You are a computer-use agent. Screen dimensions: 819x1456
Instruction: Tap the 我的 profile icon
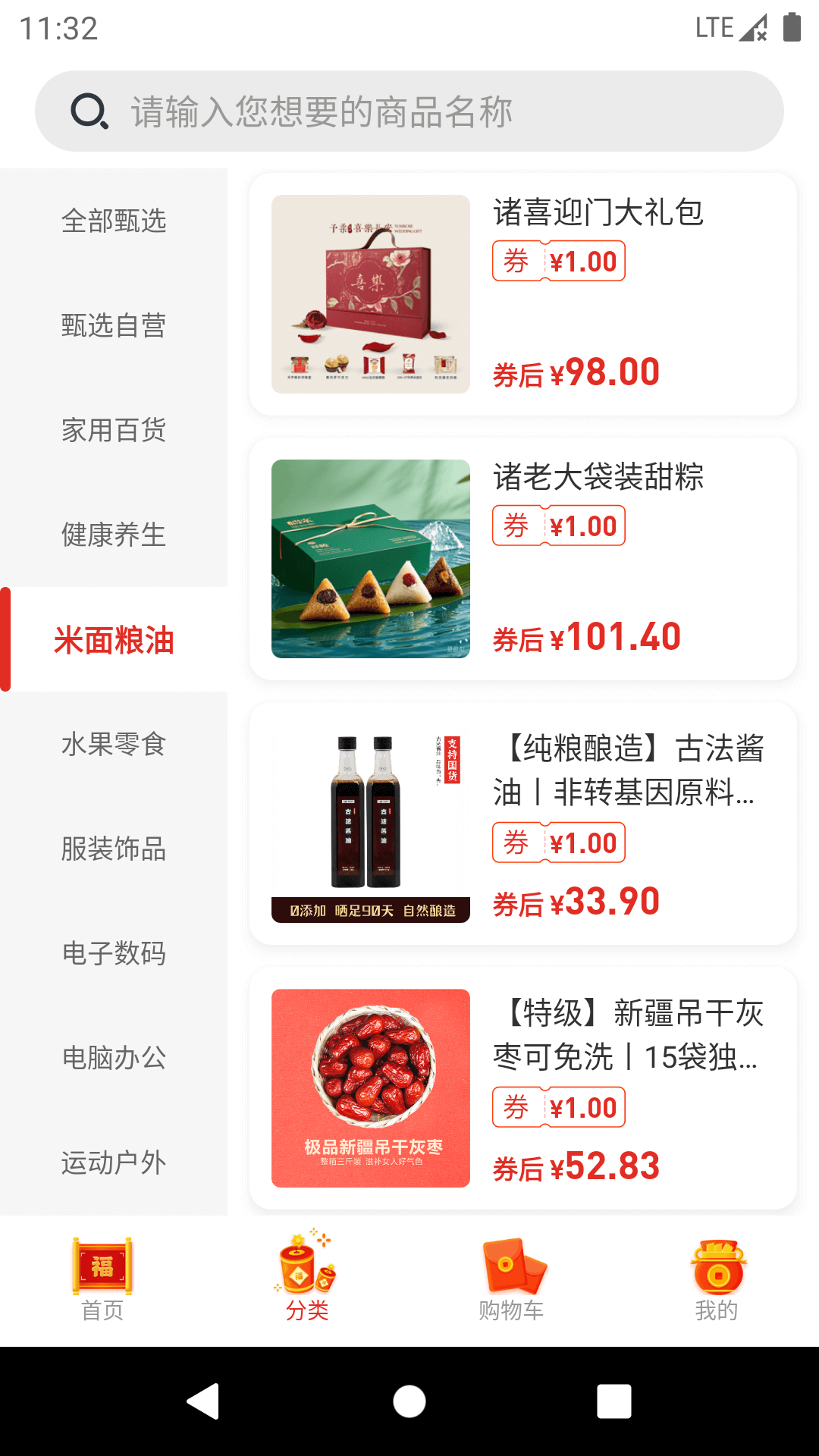coord(717,1274)
